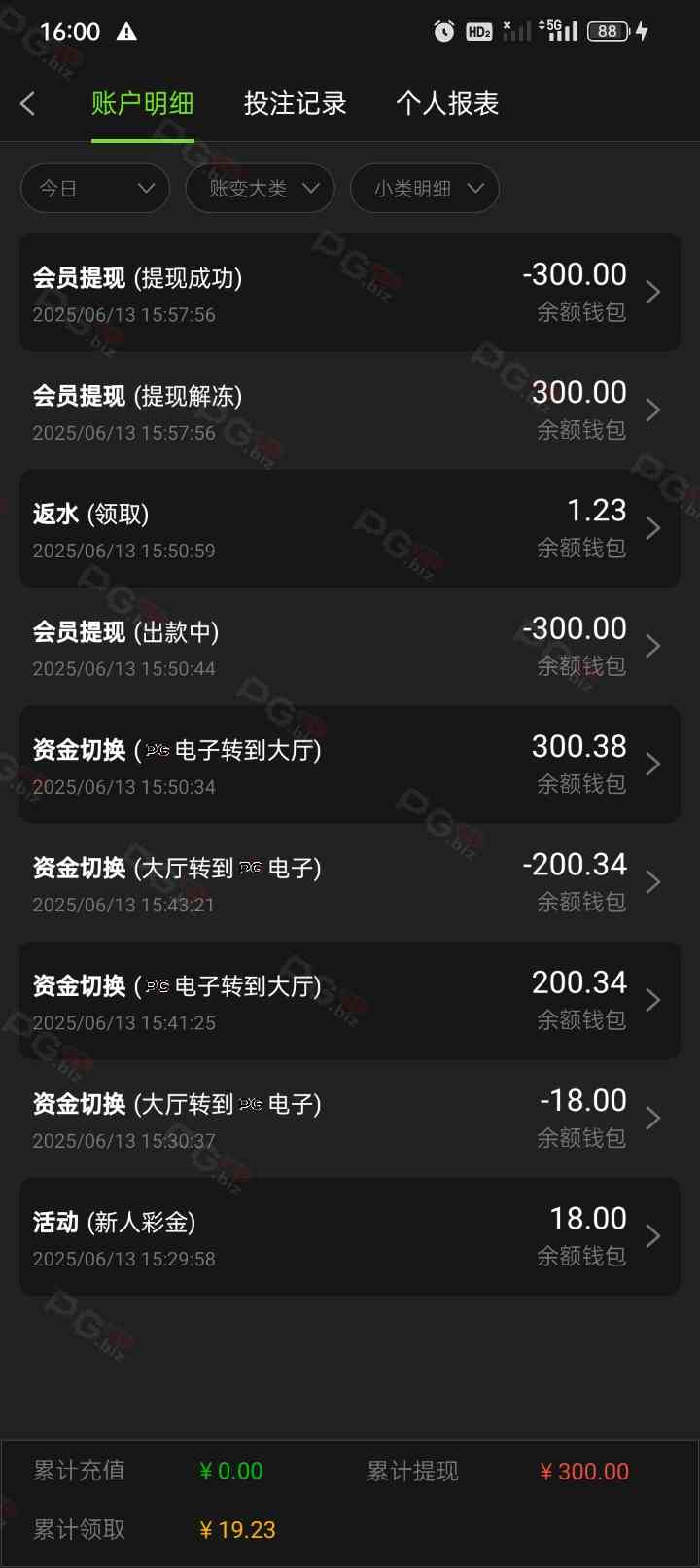Screen dimensions: 700x1568
Task: Open the 活动 (新人彩金) 18.00 record
Action: [350, 1236]
